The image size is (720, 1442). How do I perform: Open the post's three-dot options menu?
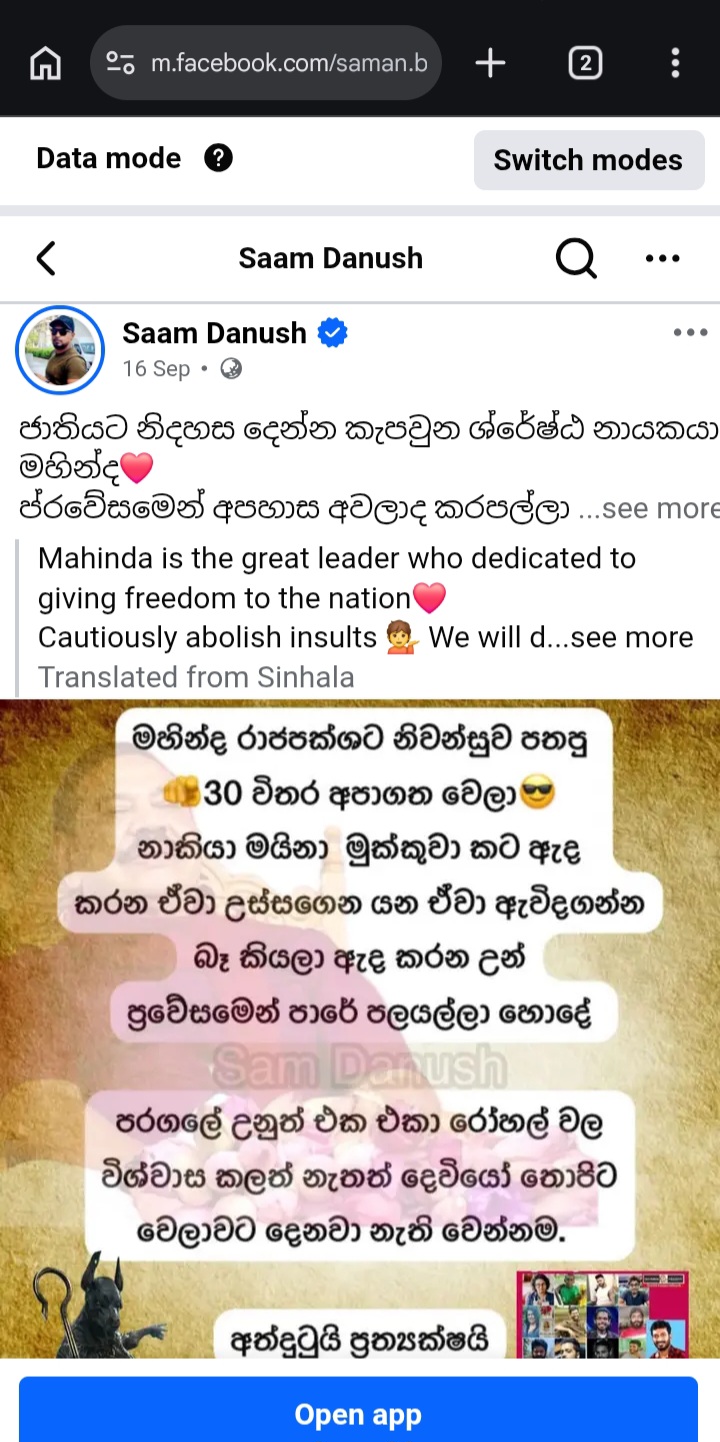pos(690,333)
